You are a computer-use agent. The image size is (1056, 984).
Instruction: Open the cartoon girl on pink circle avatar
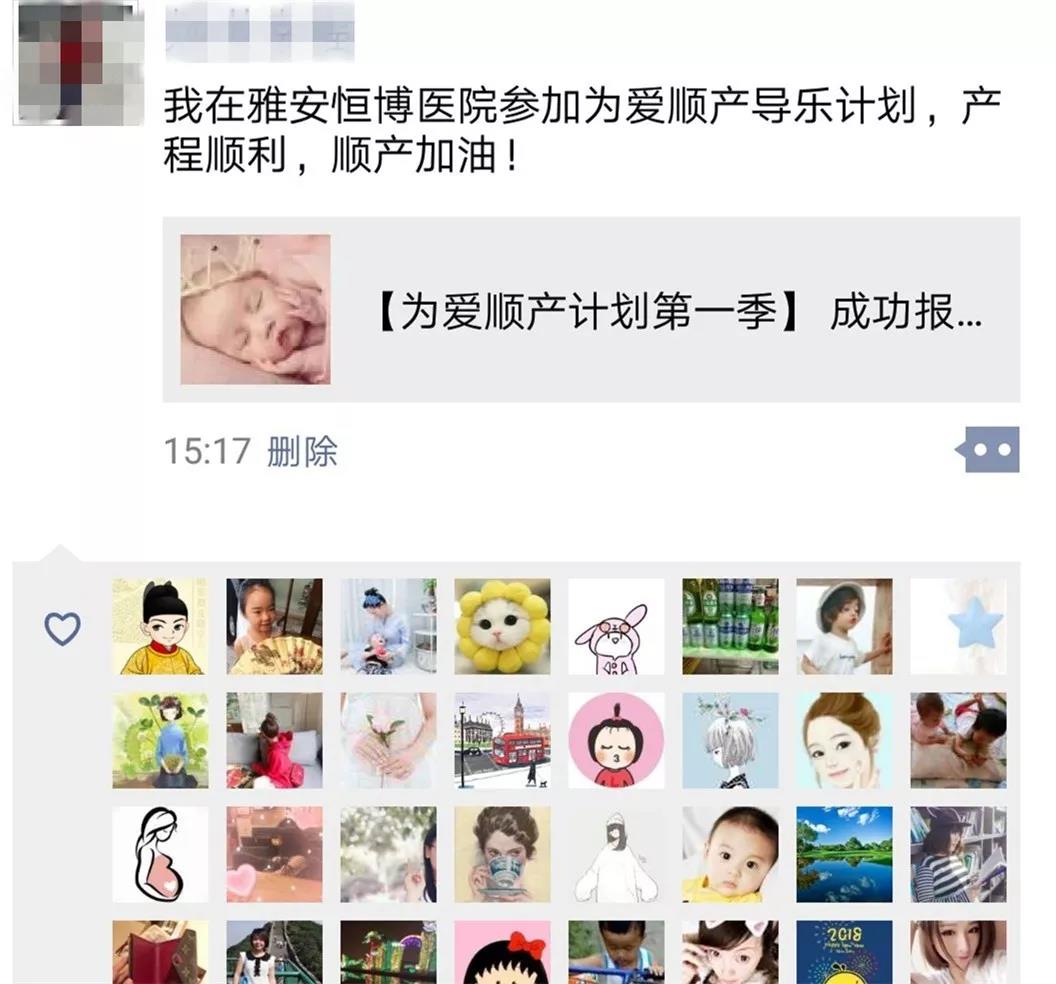click(616, 741)
